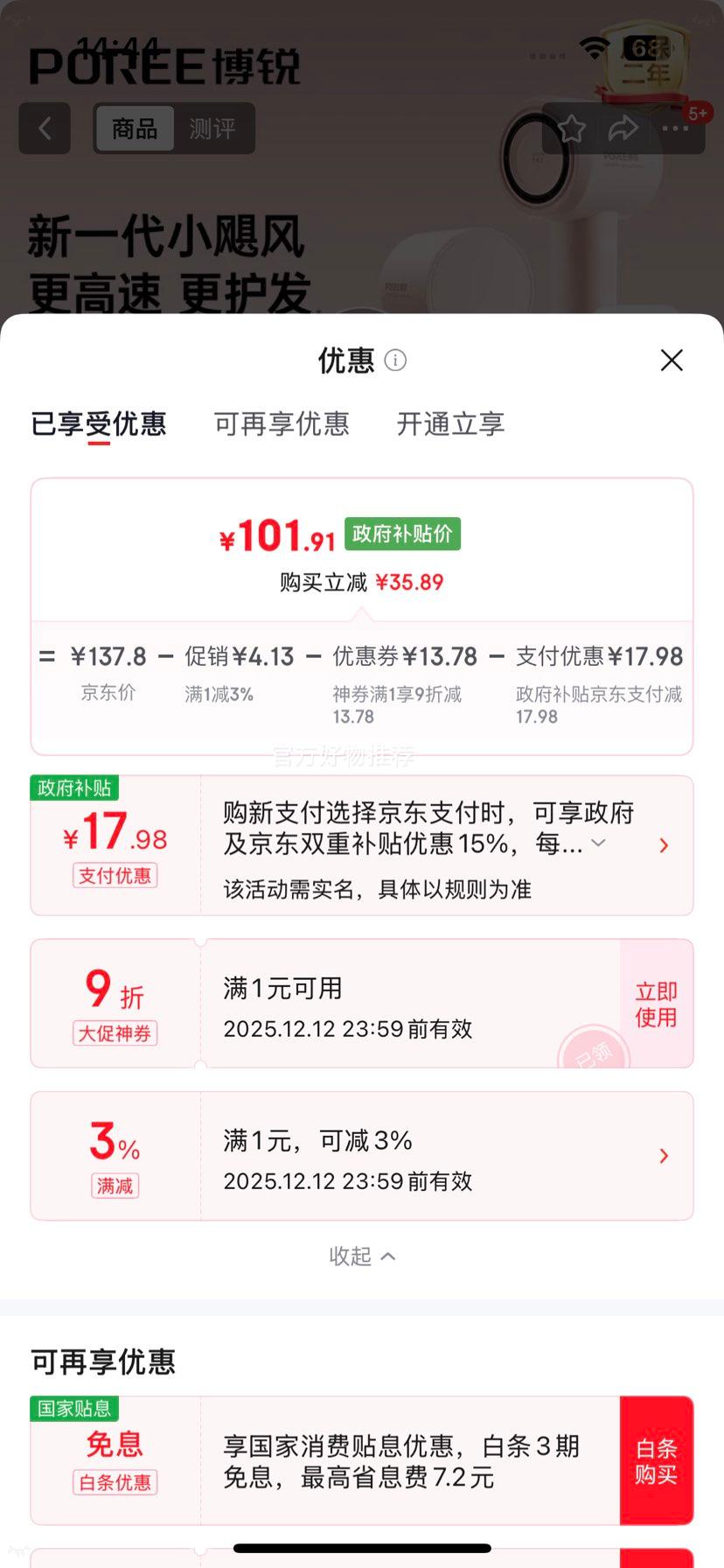Switch to the 已享受优惠 tab
The image size is (724, 1568).
coord(99,424)
